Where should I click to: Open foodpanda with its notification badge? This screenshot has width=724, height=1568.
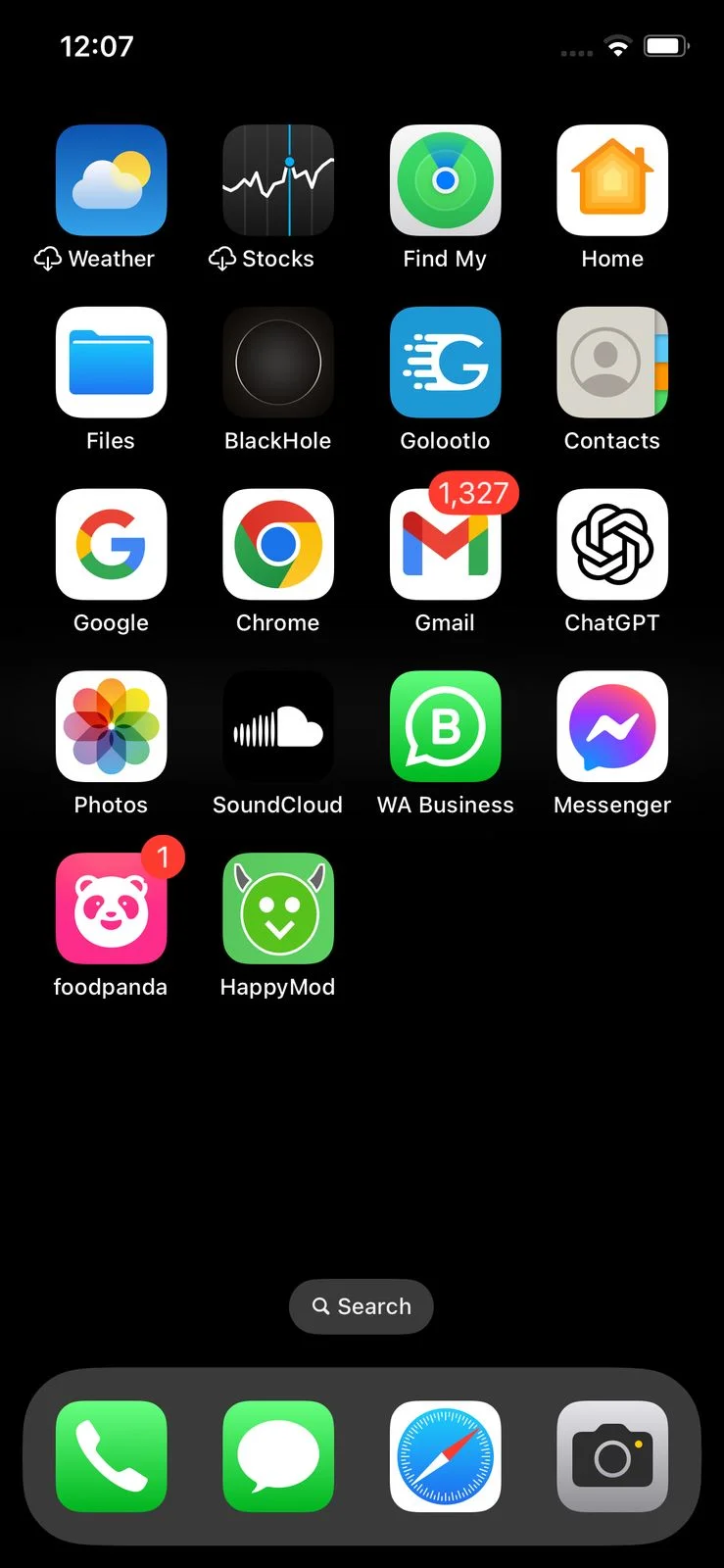tap(111, 909)
